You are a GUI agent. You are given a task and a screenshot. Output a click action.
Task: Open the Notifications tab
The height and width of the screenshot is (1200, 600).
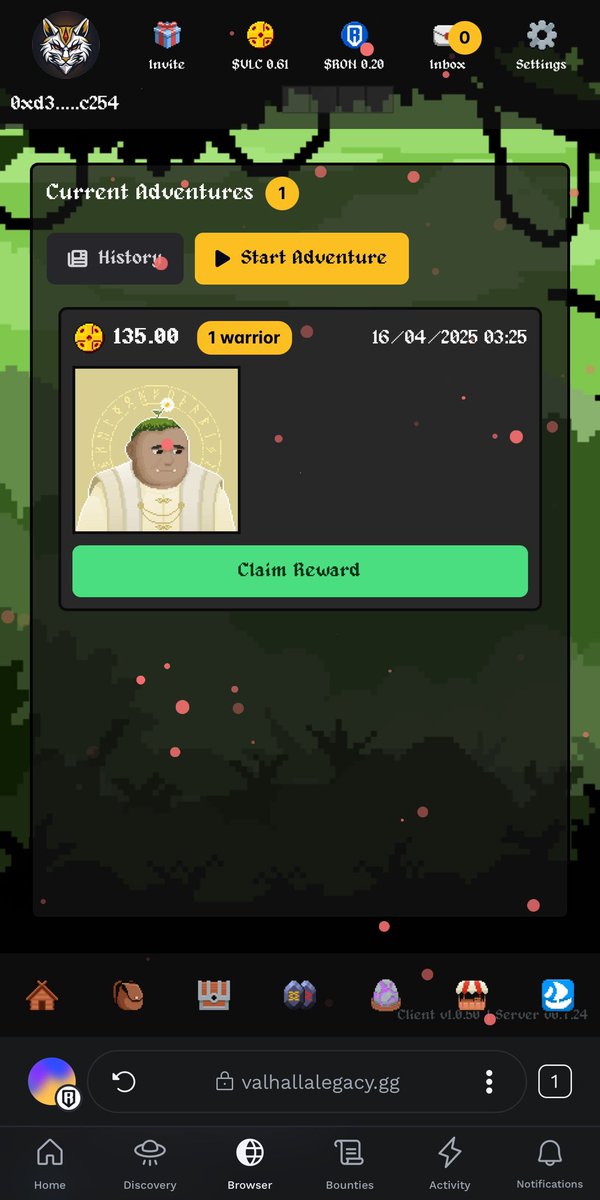coord(549,1164)
